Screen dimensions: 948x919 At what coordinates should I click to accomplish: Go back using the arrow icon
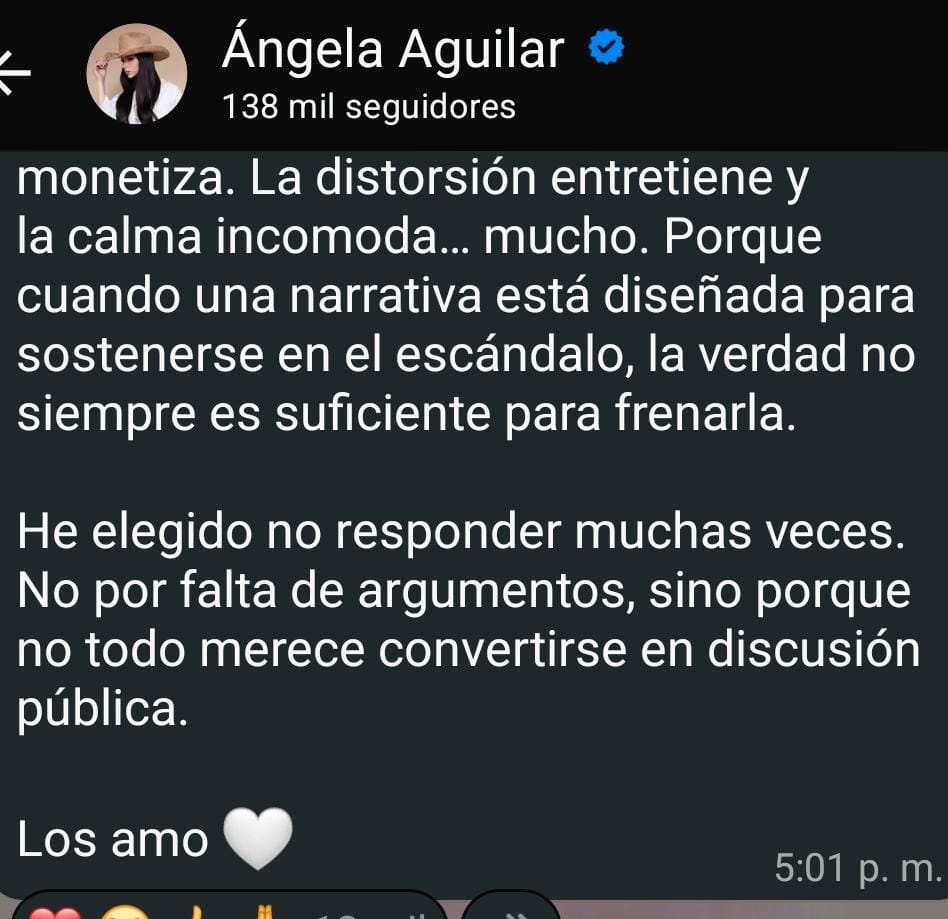(14, 74)
